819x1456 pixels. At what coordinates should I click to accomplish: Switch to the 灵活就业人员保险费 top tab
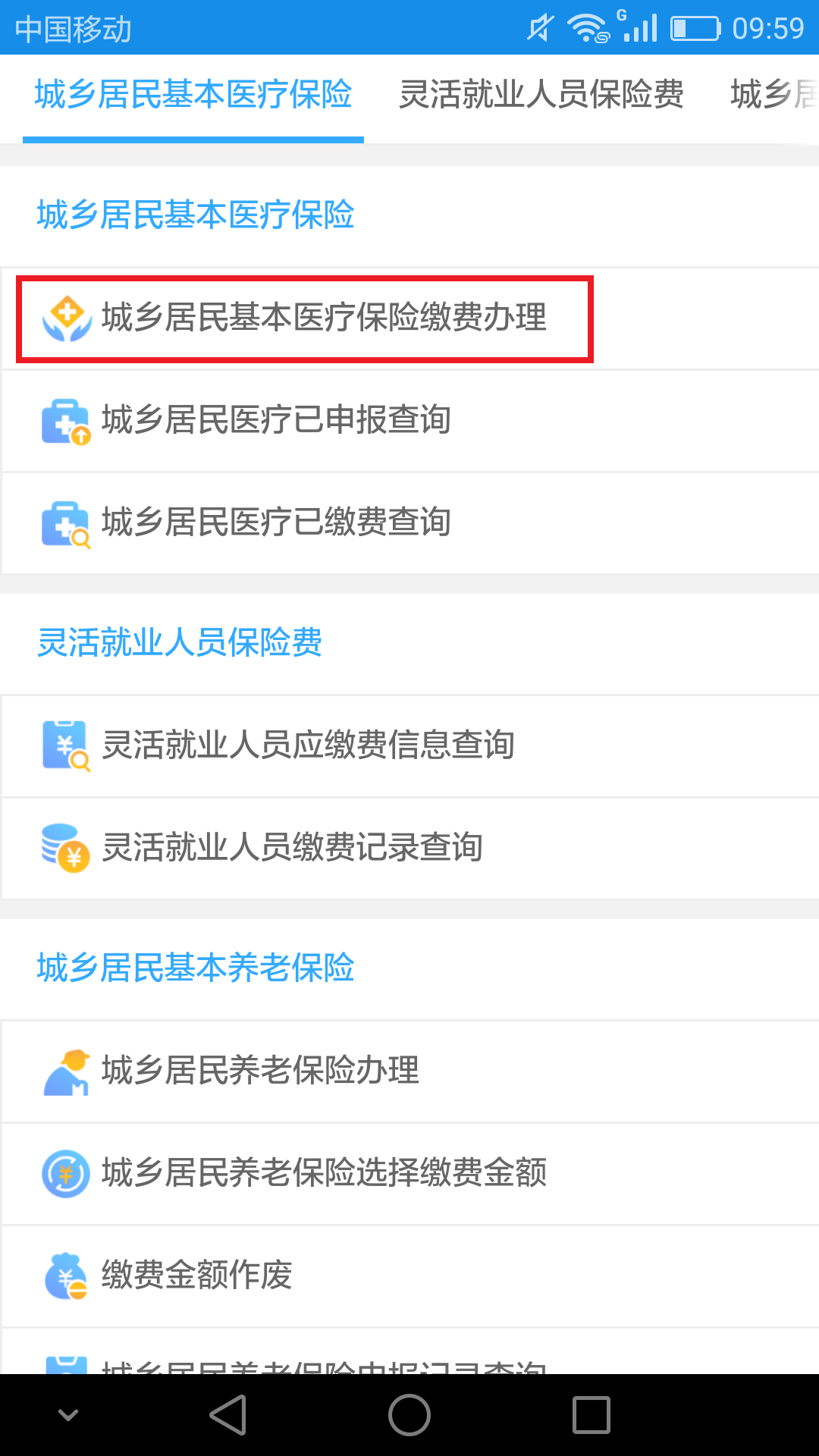pyautogui.click(x=541, y=95)
